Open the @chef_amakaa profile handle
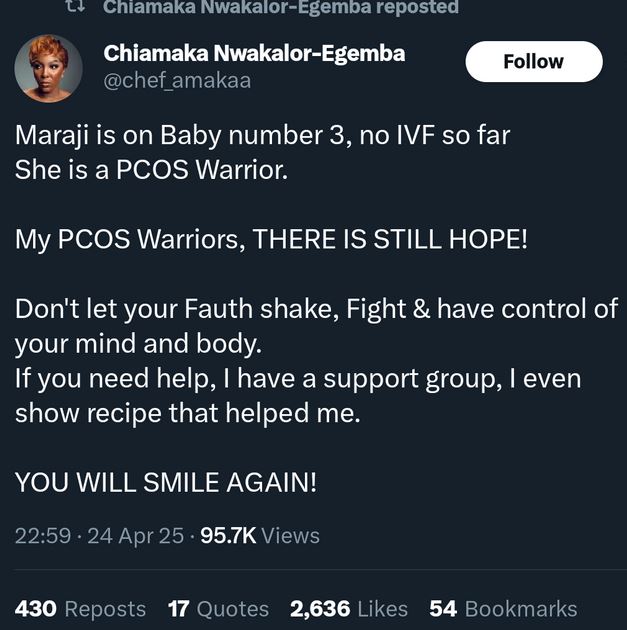The image size is (627, 630). pos(177,82)
